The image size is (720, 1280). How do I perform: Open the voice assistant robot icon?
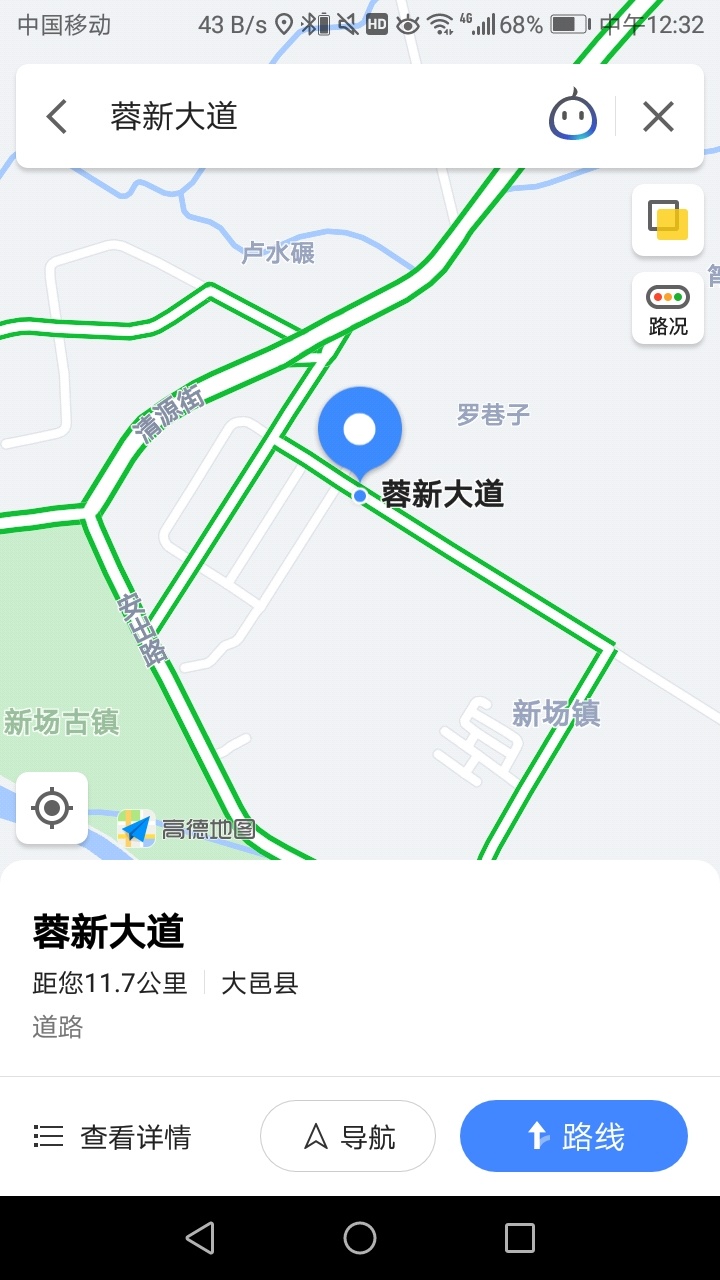click(573, 115)
